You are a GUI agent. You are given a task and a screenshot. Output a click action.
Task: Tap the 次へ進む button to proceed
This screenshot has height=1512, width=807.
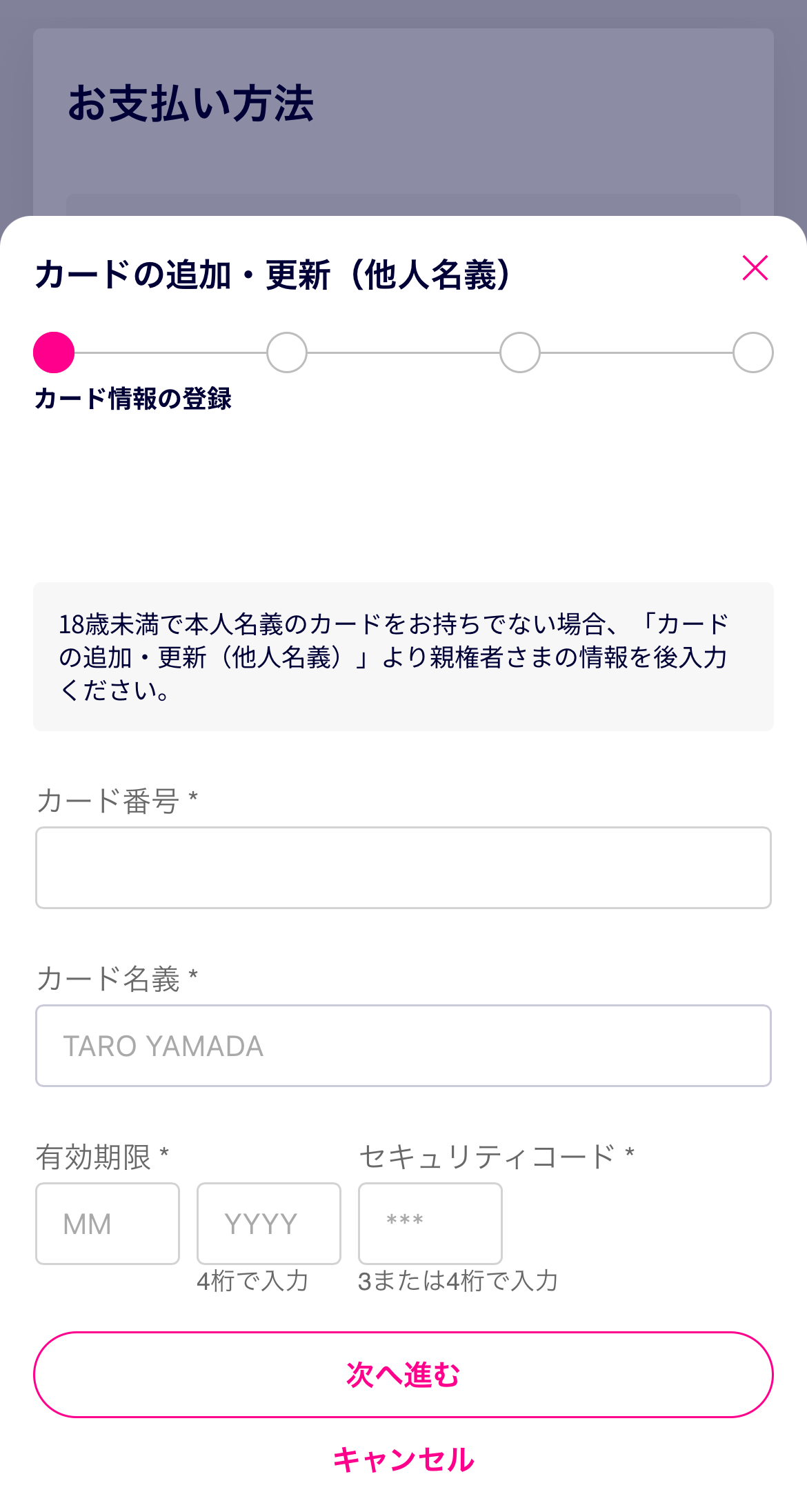click(x=403, y=1373)
